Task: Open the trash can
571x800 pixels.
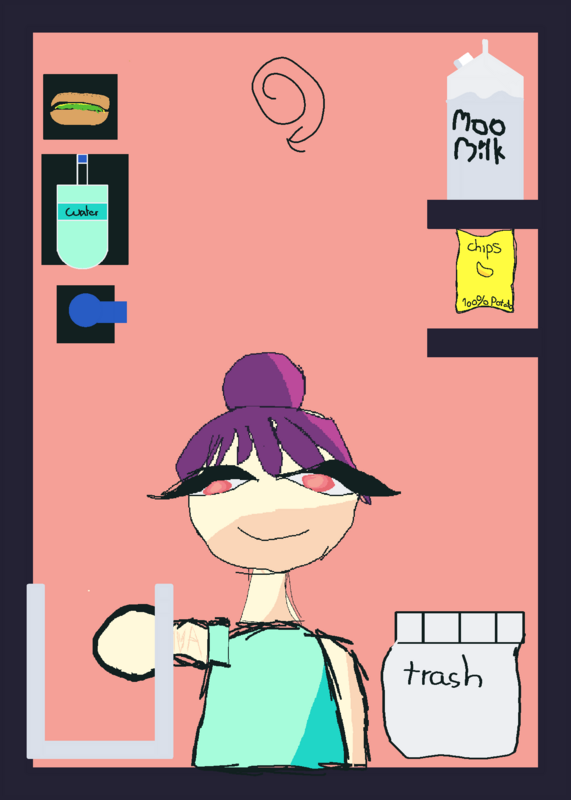Action: coord(453,684)
